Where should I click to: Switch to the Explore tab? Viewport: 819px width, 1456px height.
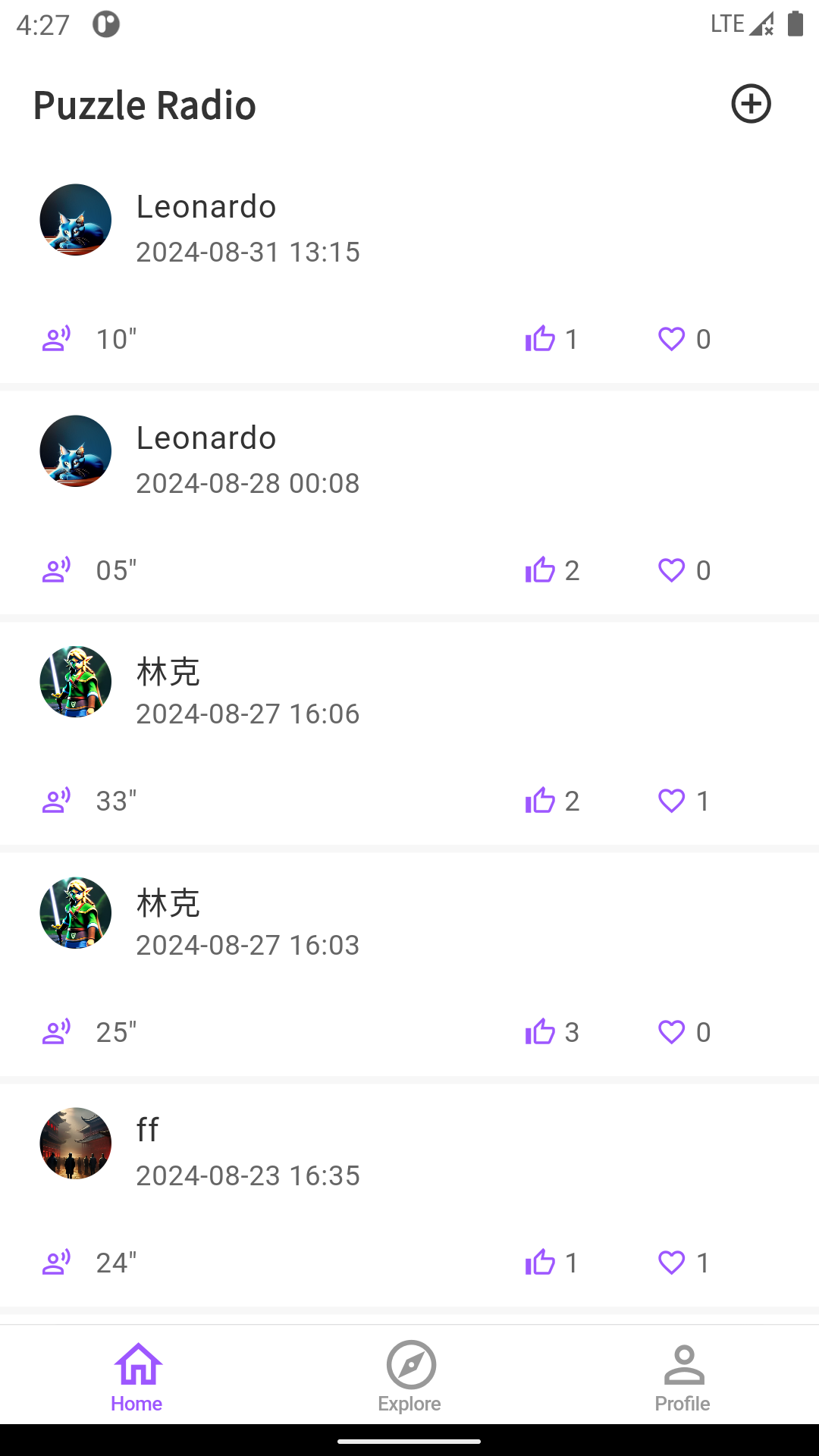coord(409,1376)
